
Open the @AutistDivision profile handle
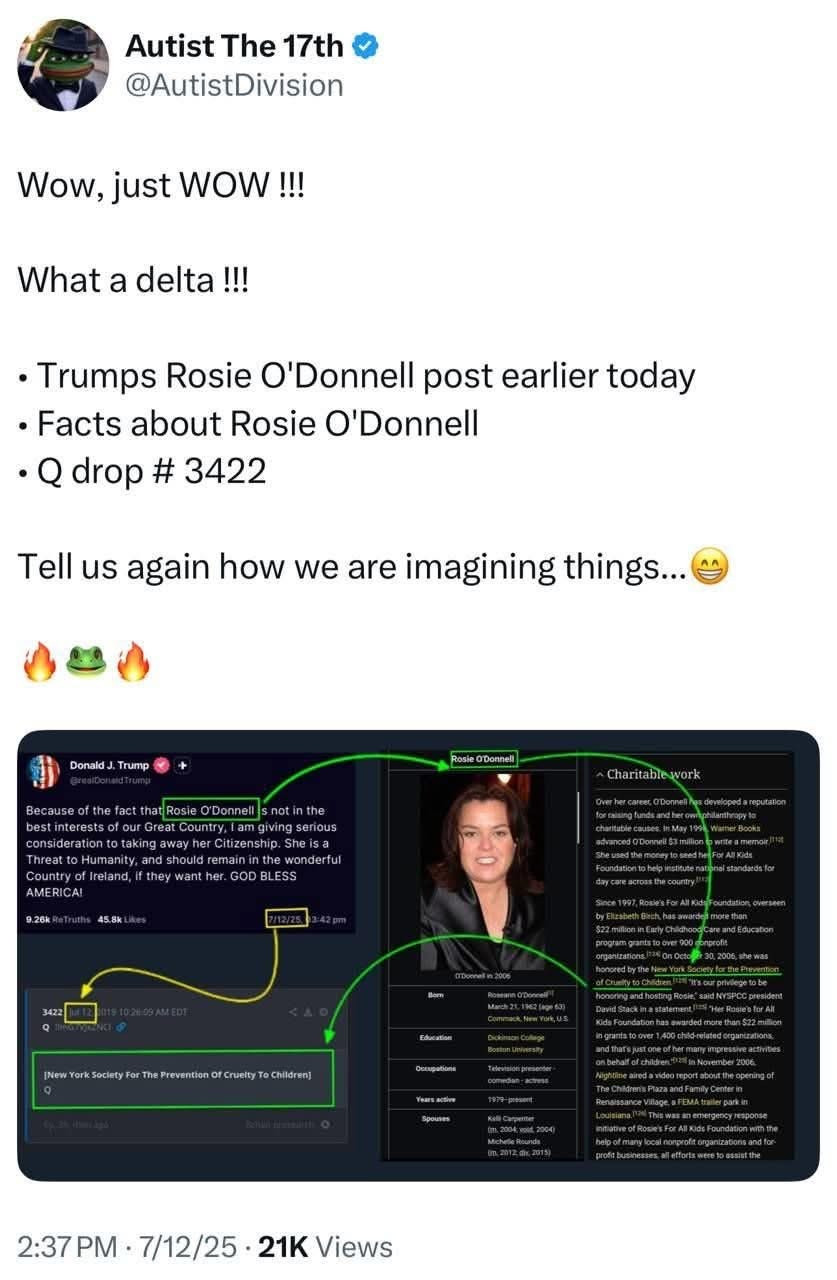pos(233,85)
